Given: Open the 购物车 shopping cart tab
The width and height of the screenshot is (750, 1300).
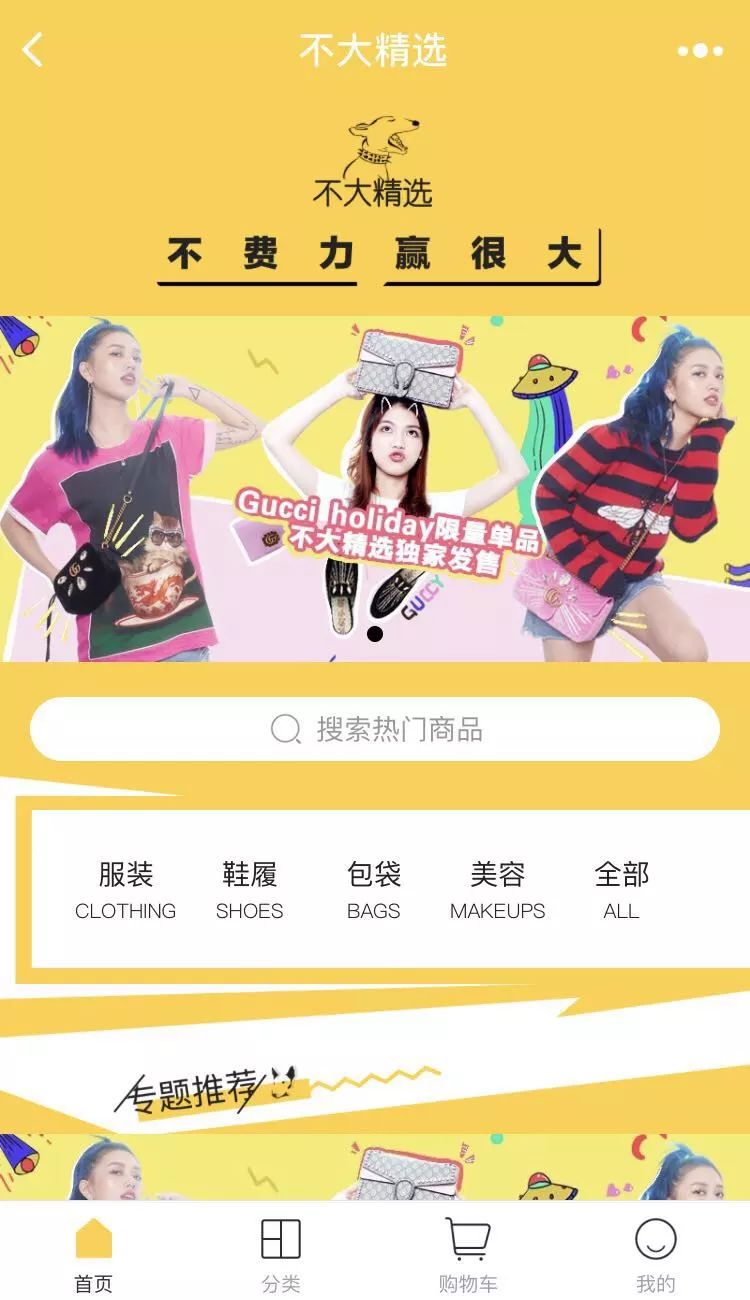Looking at the screenshot, I should (468, 1255).
